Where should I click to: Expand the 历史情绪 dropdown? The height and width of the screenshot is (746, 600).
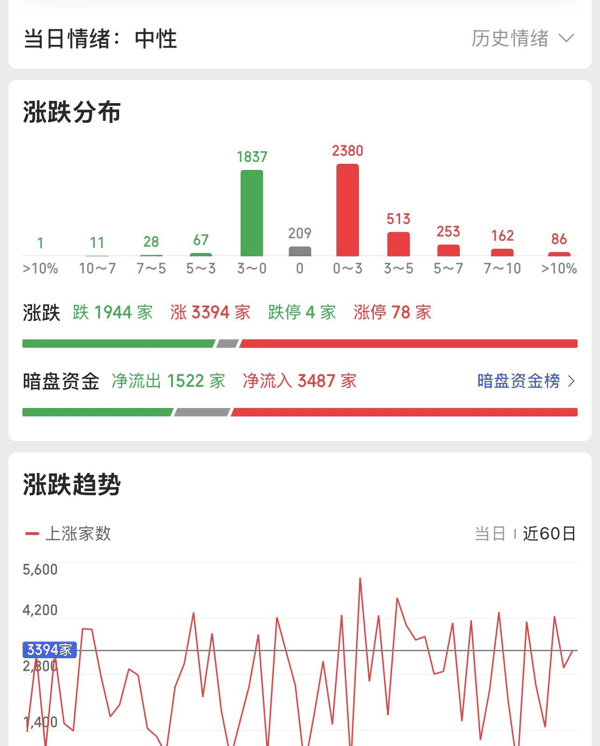(x=523, y=39)
